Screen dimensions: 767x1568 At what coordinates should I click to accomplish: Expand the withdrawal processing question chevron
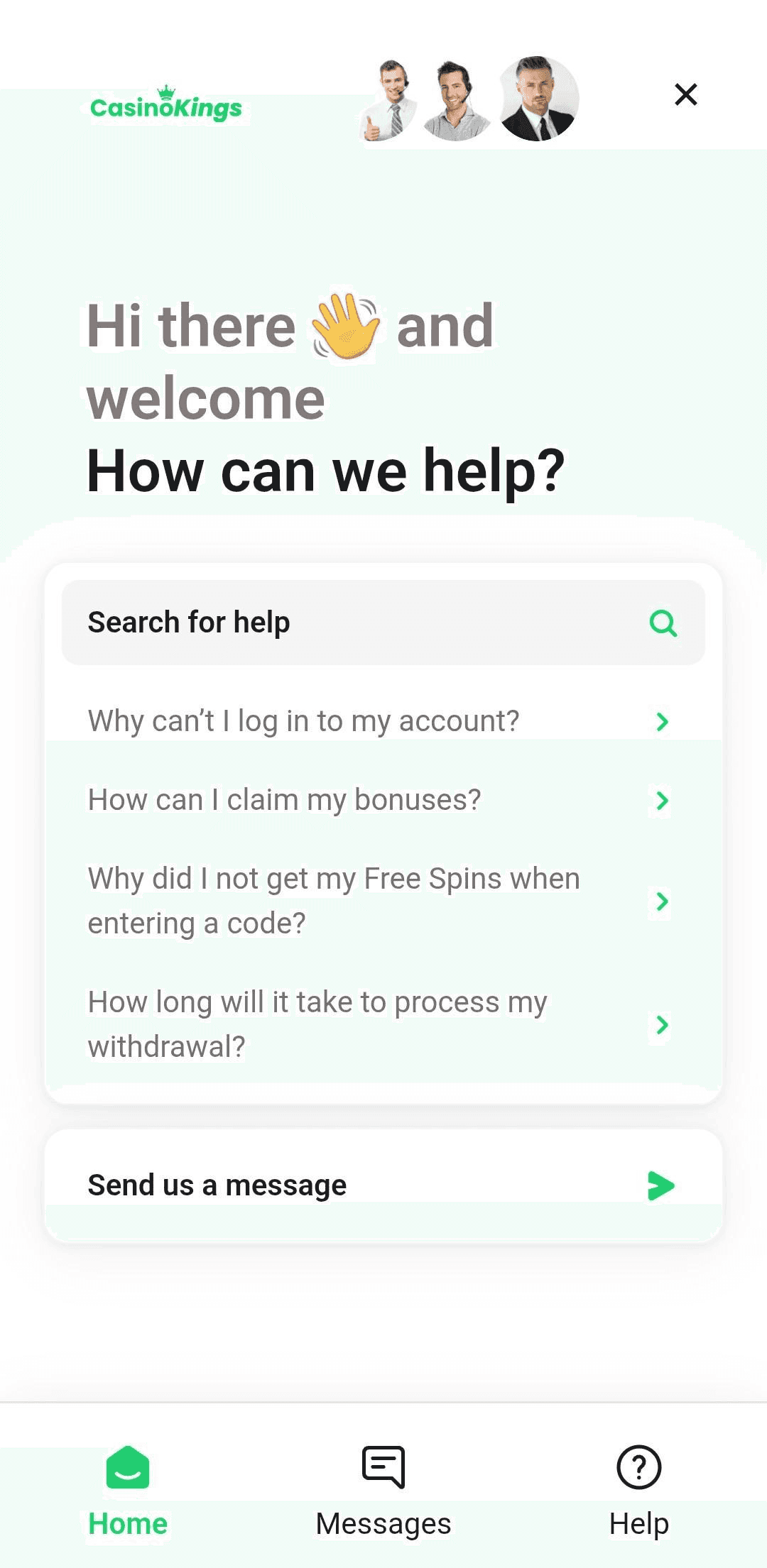[662, 1024]
